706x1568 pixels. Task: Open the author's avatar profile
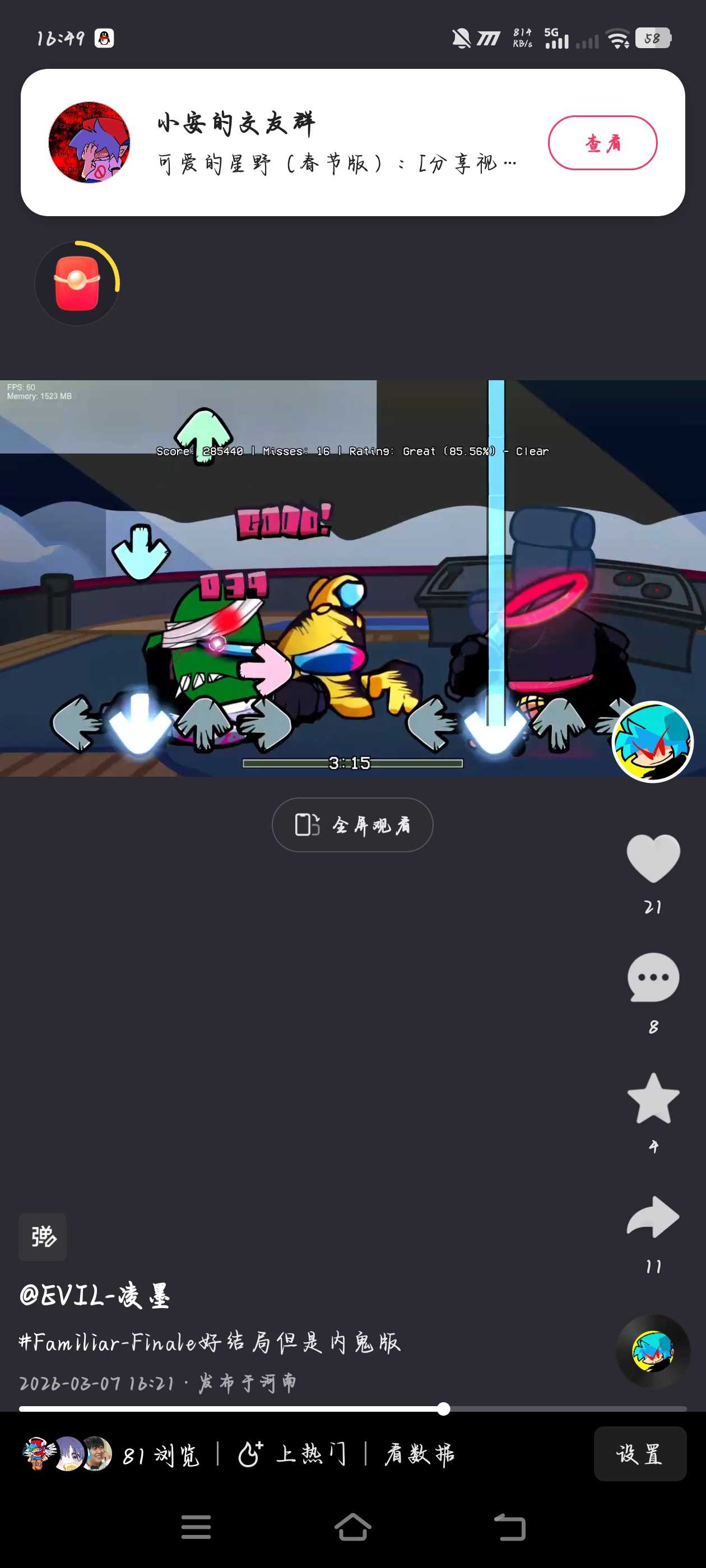(652, 741)
